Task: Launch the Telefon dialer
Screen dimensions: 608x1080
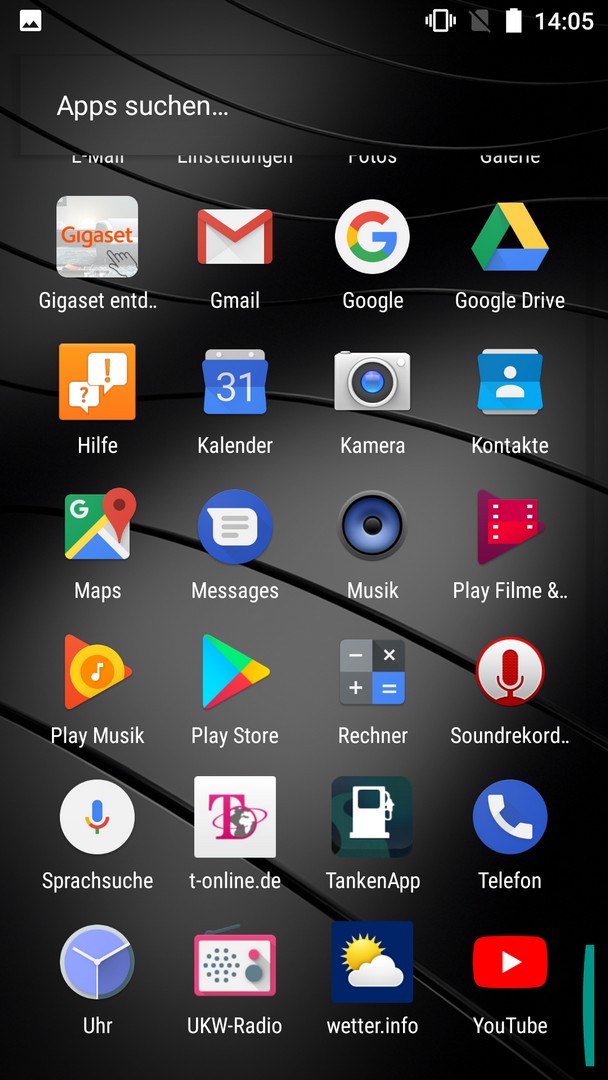Action: point(510,817)
